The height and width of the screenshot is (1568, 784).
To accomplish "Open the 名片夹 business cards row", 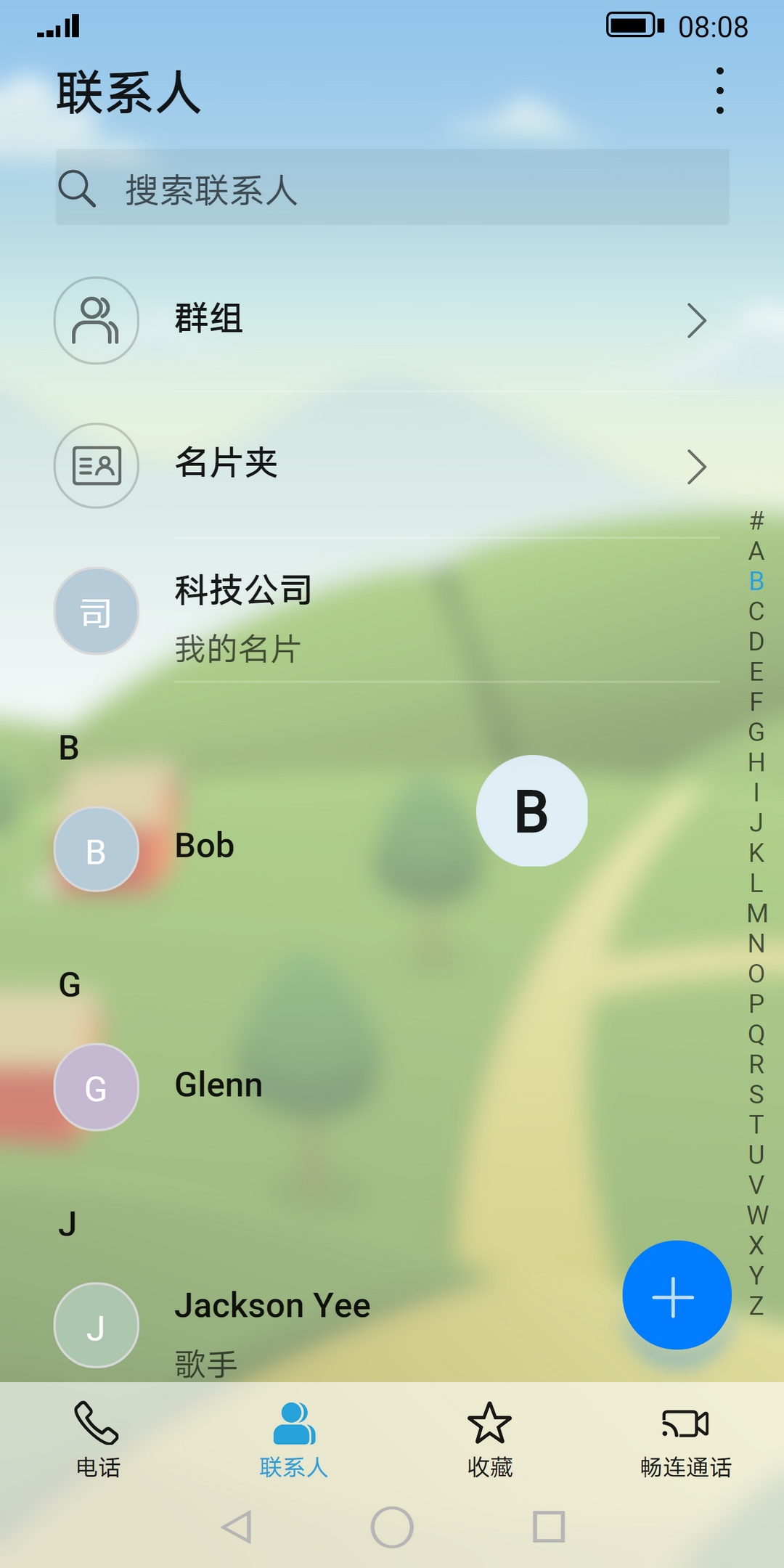I will [392, 465].
